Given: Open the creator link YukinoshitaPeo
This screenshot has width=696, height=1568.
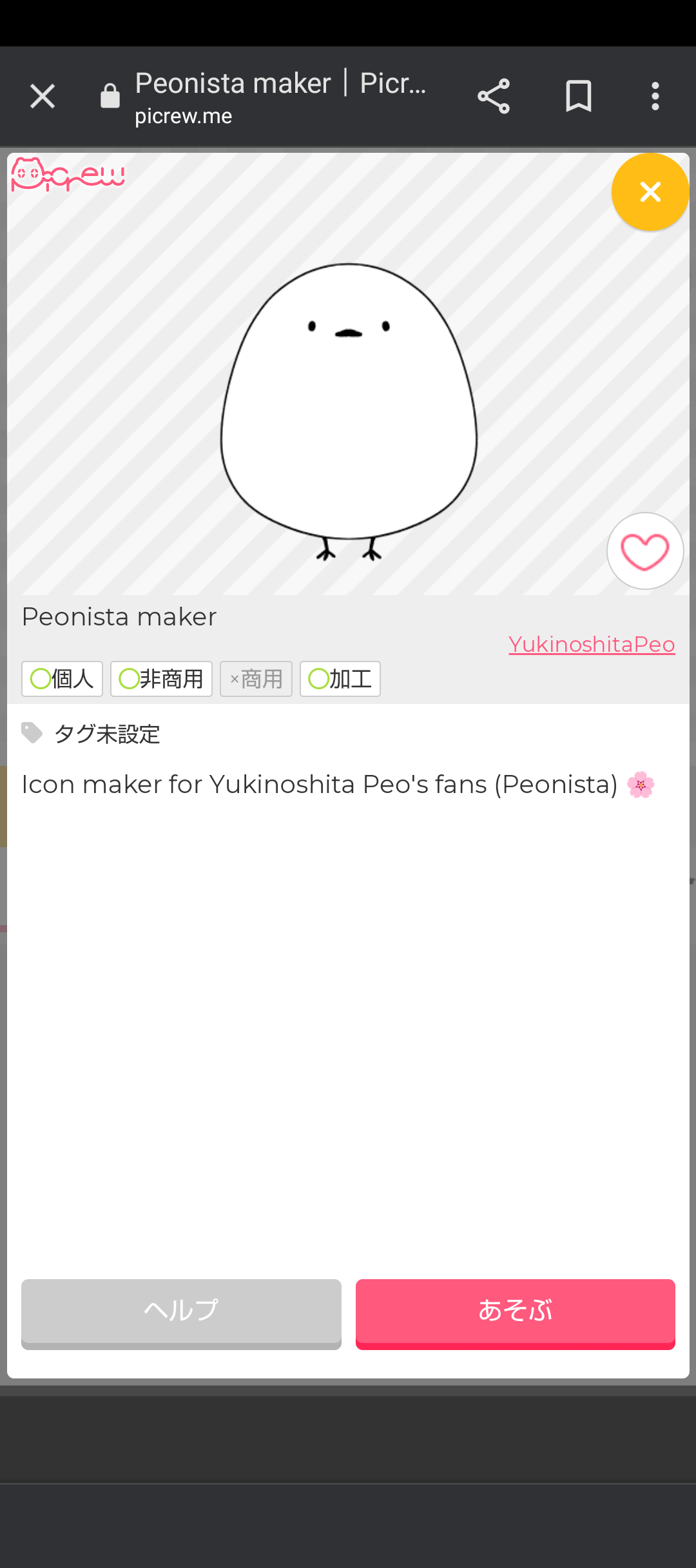Looking at the screenshot, I should click(x=592, y=644).
